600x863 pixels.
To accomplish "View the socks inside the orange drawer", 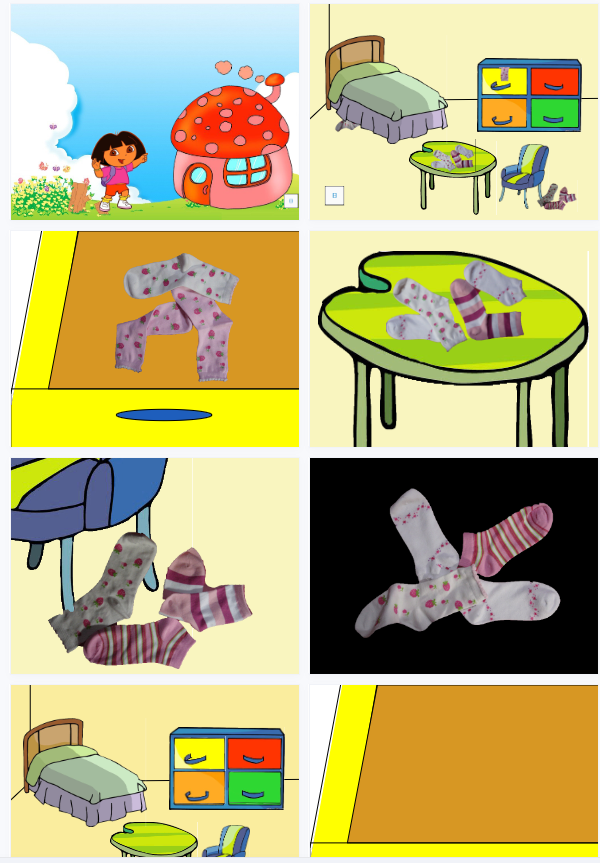I will (155, 339).
